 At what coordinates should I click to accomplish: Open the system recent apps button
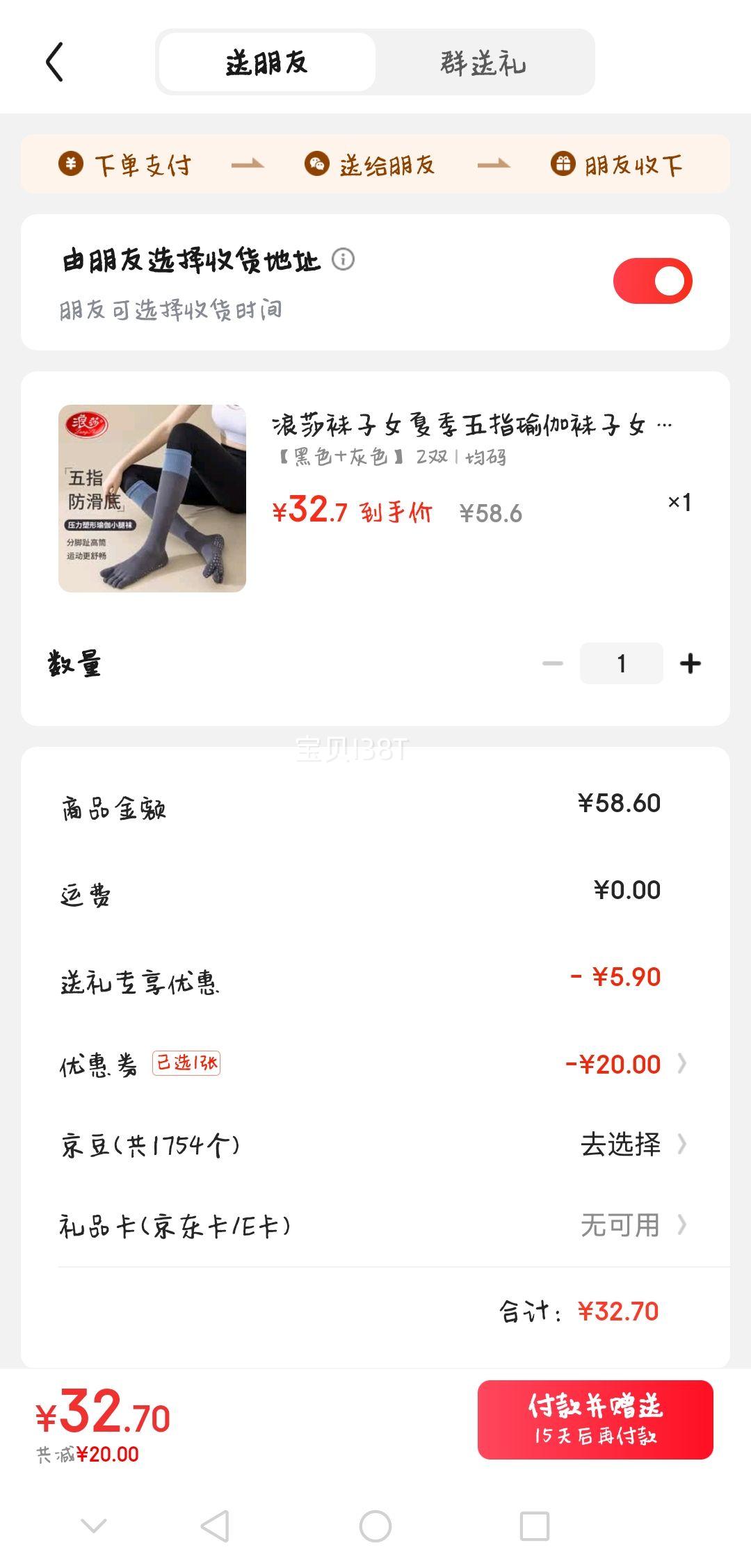click(x=535, y=1526)
